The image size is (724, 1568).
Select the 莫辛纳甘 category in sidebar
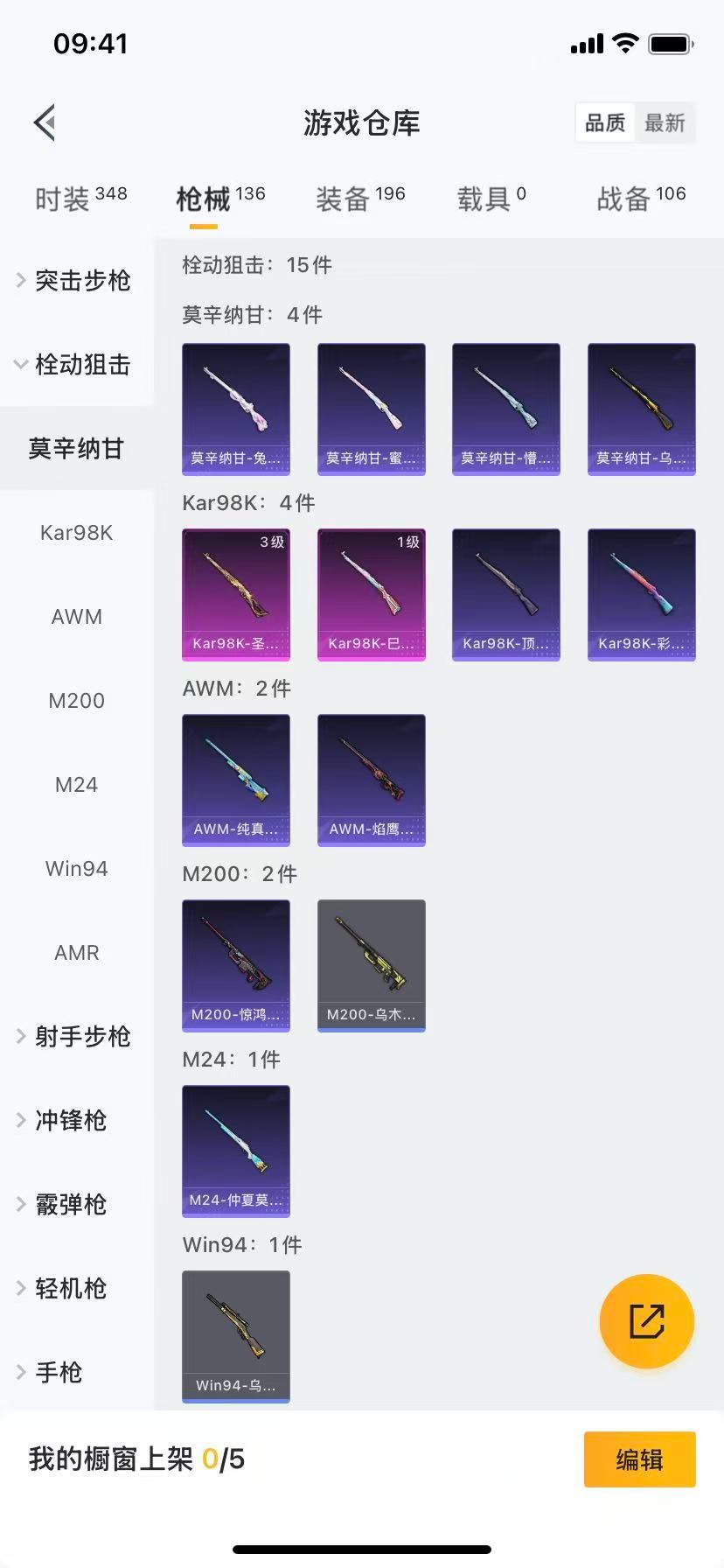point(76,448)
